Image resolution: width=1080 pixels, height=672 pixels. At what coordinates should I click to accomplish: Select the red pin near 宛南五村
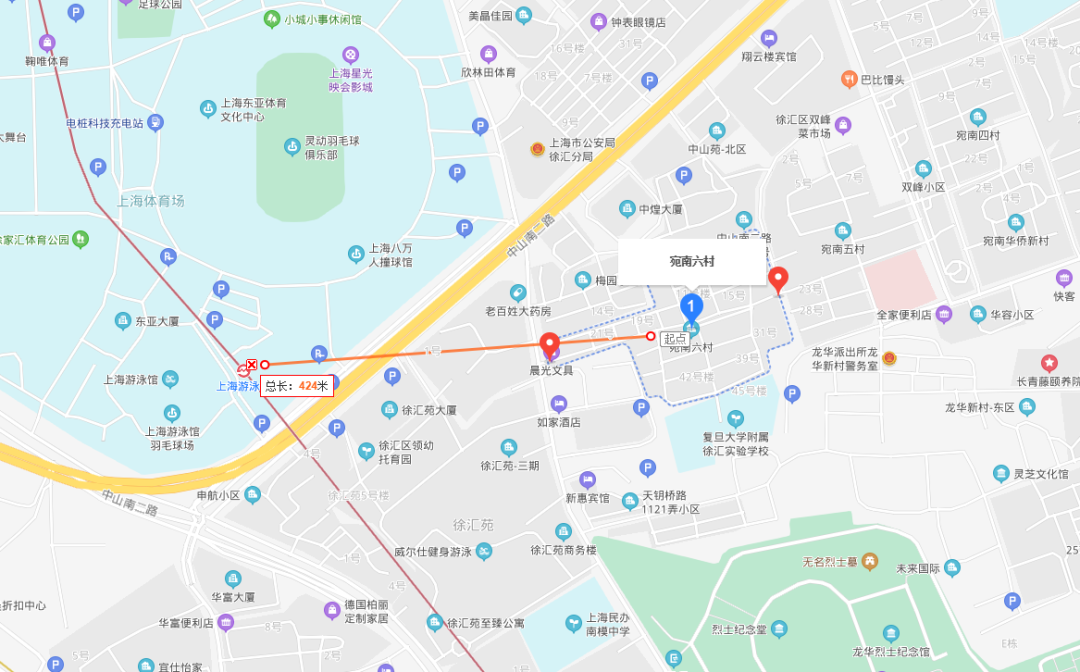(778, 280)
